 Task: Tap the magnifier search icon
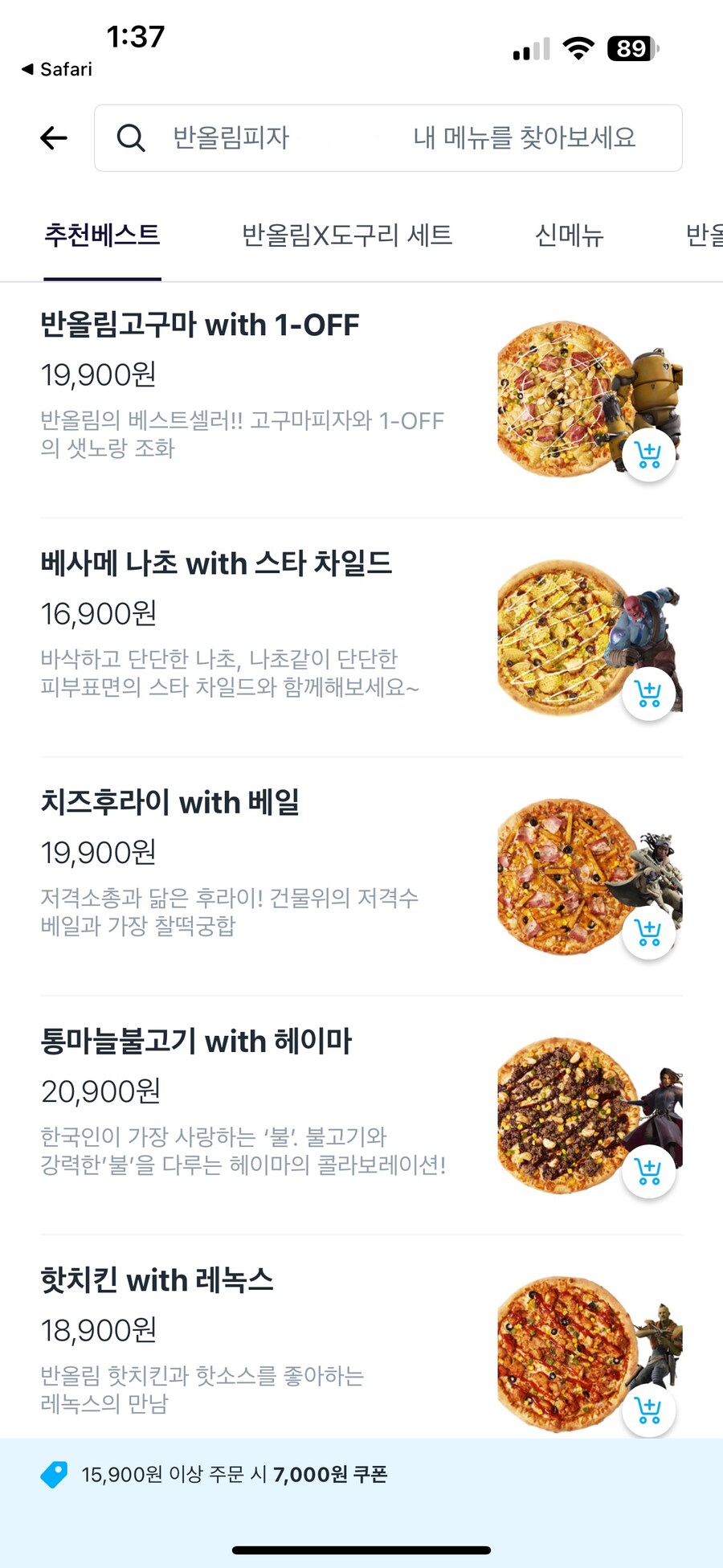[x=131, y=138]
